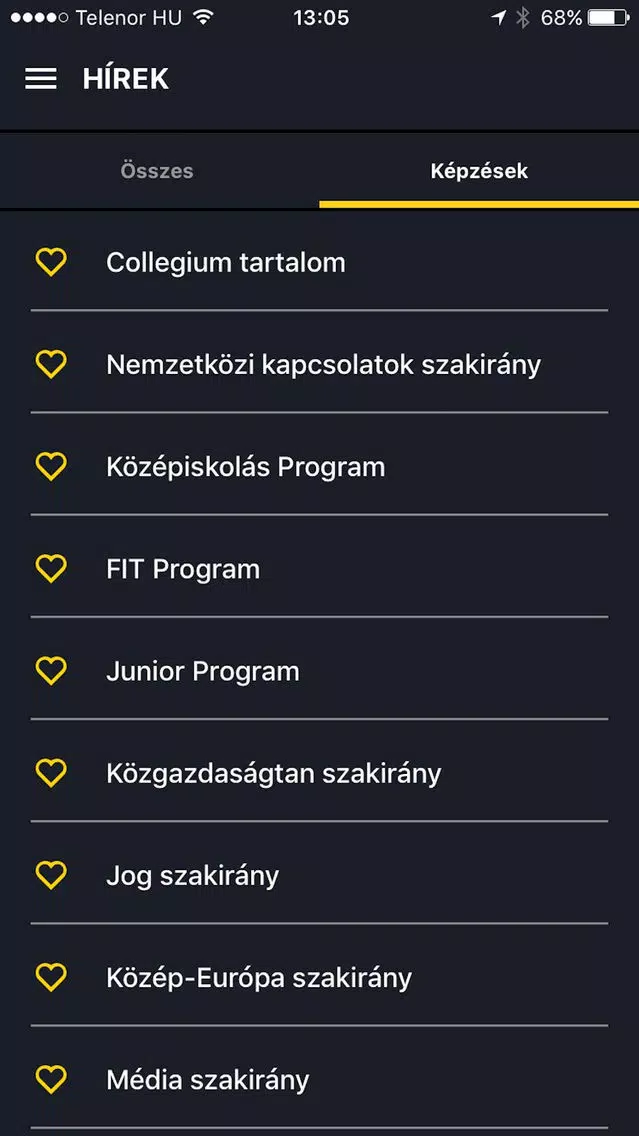Open Nemzetközi kapcsolatok szakirány

click(x=320, y=363)
